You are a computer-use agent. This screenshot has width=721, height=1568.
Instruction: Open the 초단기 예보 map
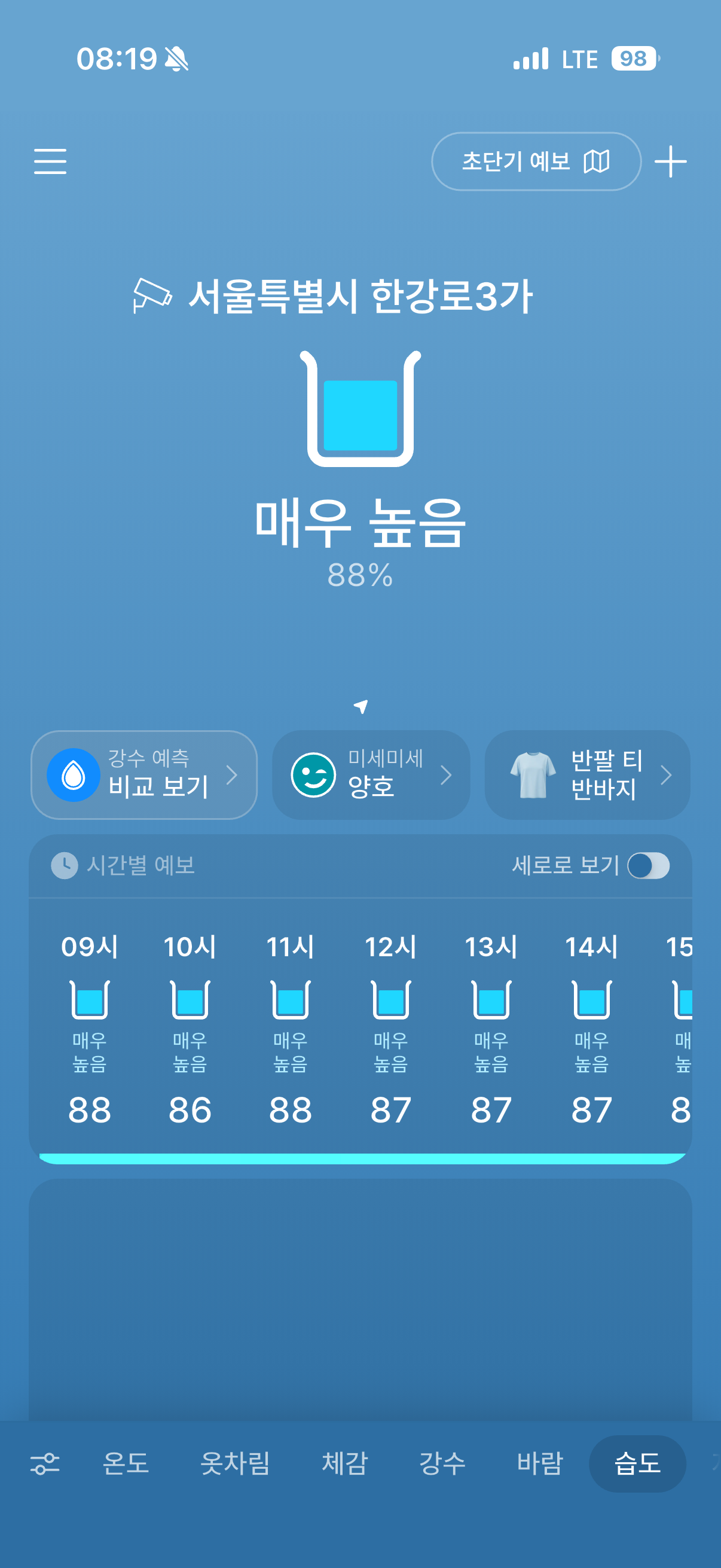tap(536, 161)
